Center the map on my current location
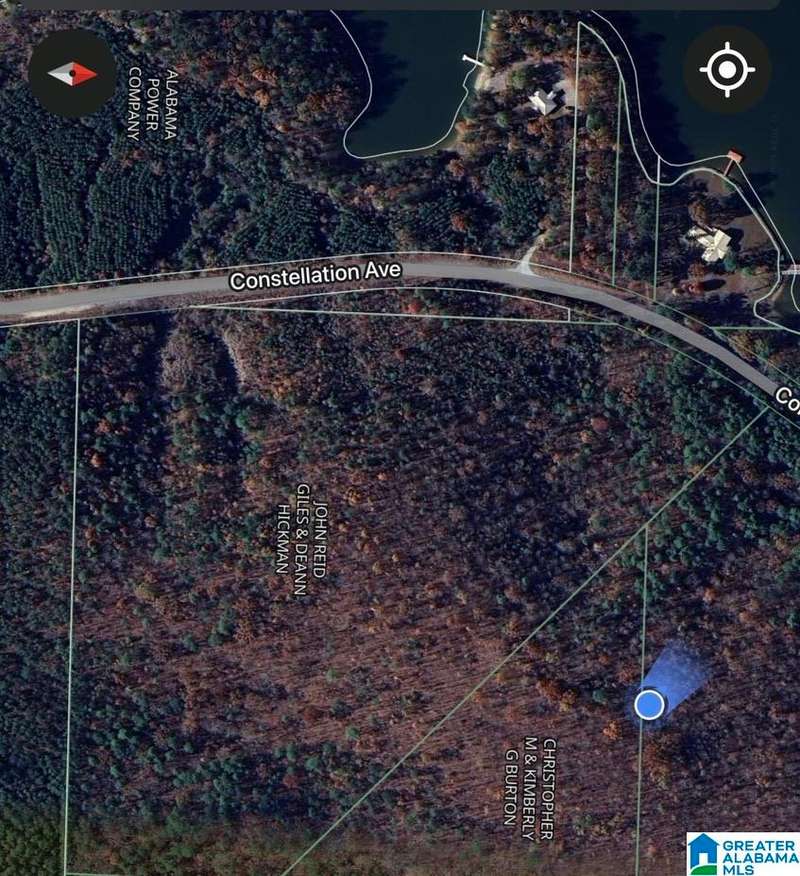The width and height of the screenshot is (800, 876). (x=728, y=70)
